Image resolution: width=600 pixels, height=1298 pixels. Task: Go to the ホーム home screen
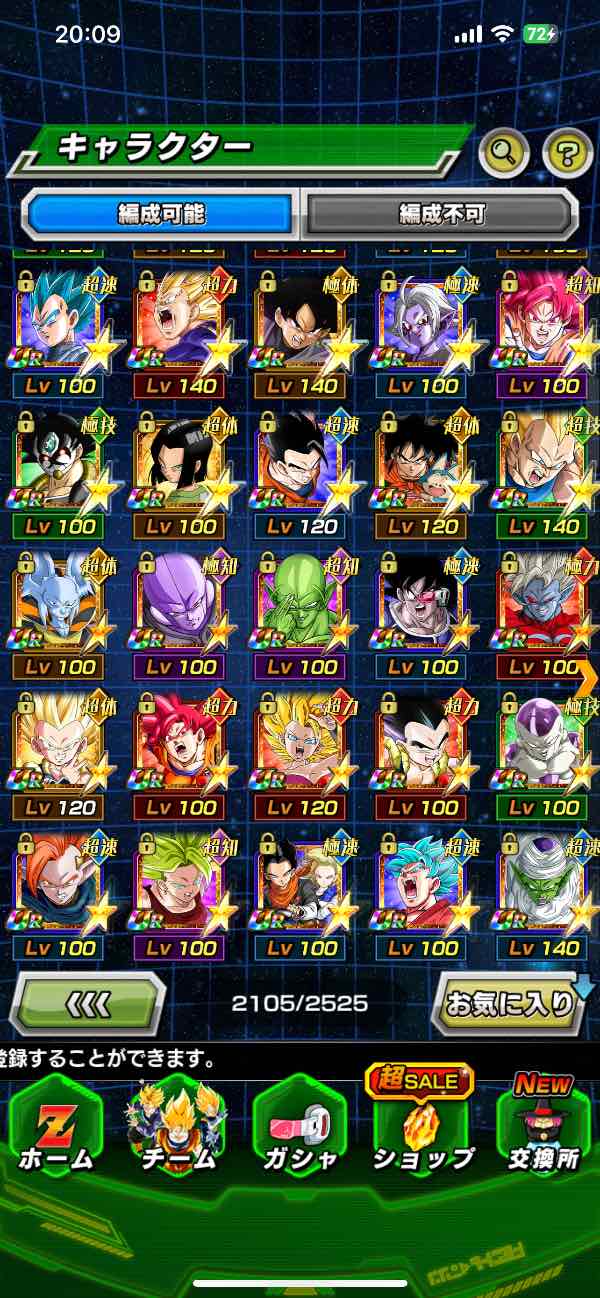pyautogui.click(x=56, y=1129)
